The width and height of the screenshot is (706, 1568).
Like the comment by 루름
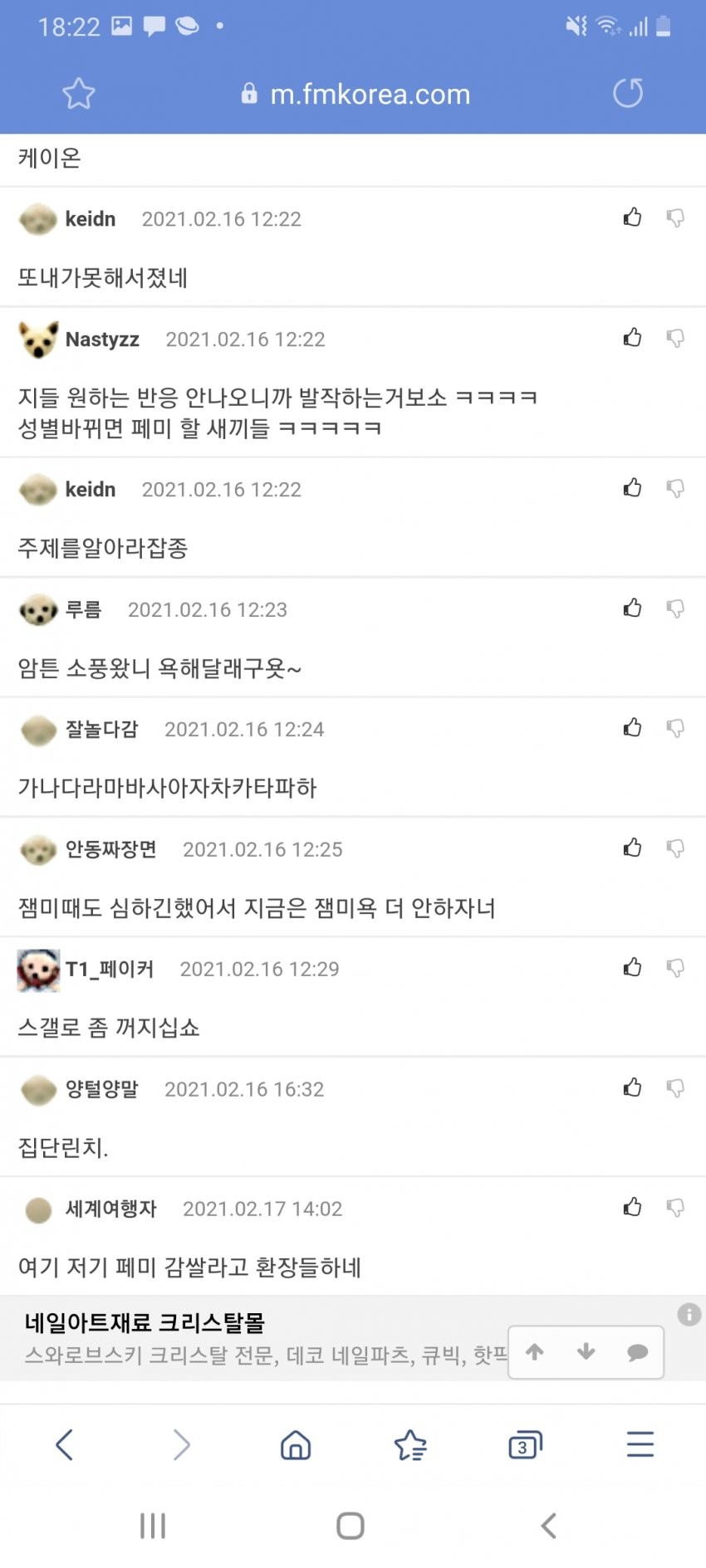click(x=632, y=608)
